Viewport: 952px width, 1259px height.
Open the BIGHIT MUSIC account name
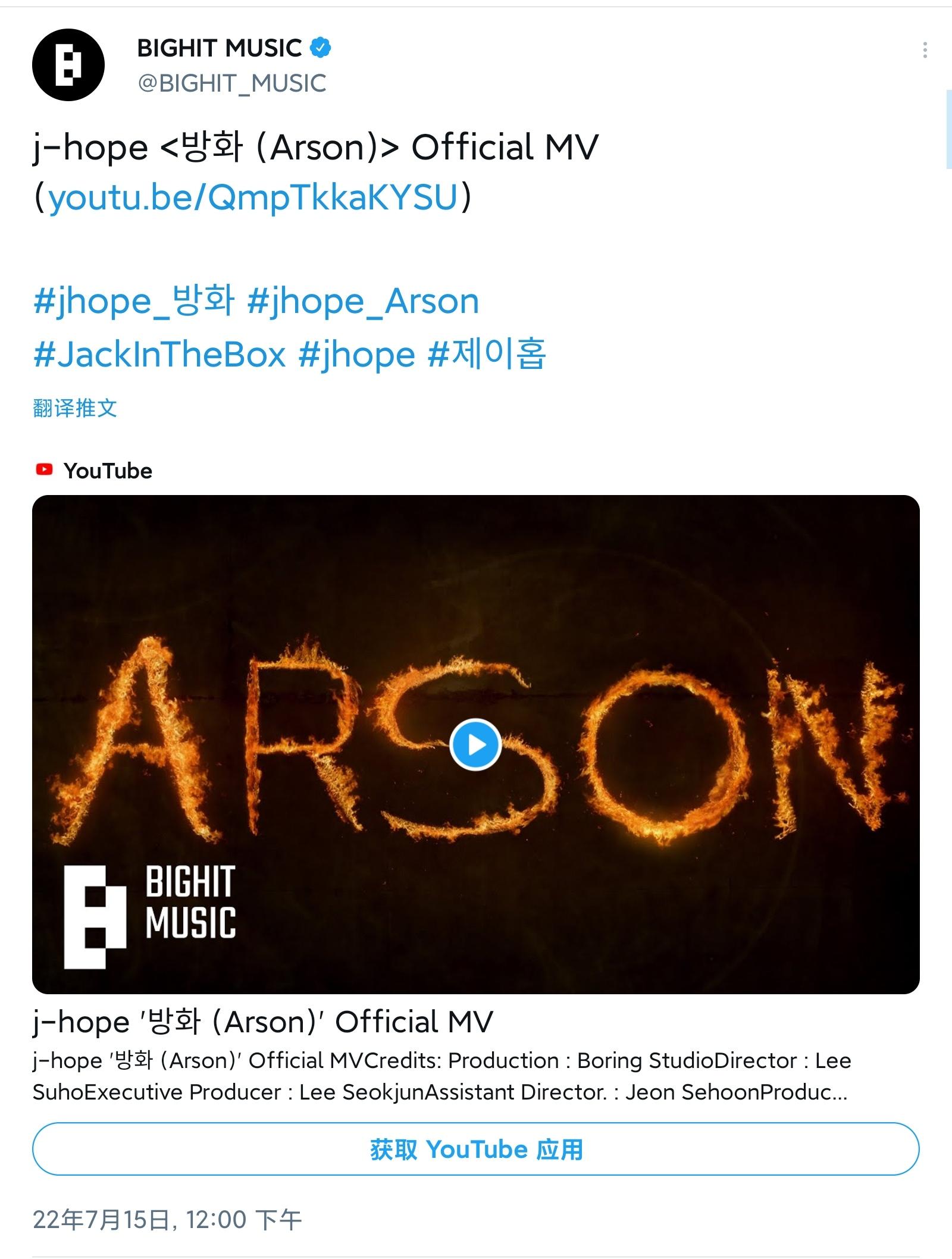[x=220, y=49]
